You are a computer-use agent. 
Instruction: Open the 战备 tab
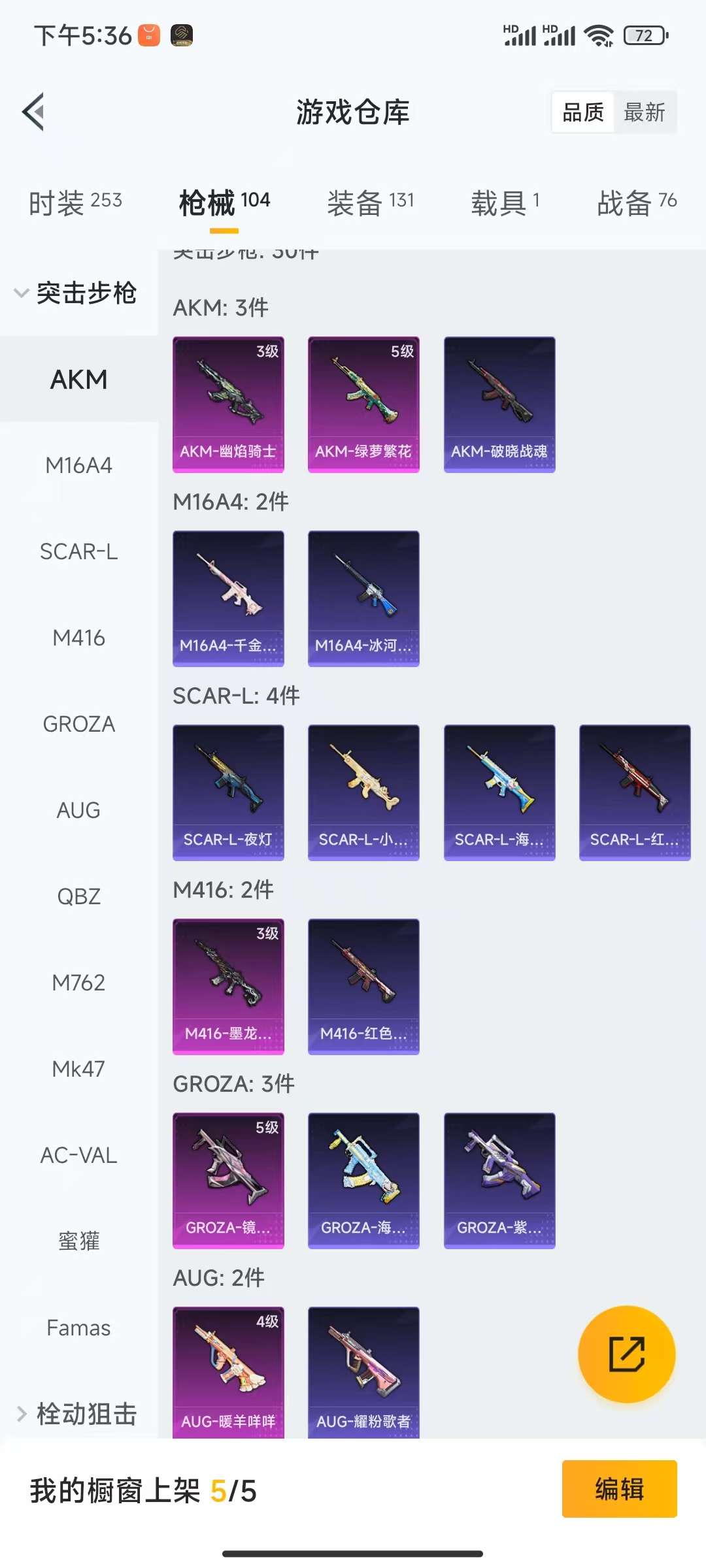pos(636,203)
